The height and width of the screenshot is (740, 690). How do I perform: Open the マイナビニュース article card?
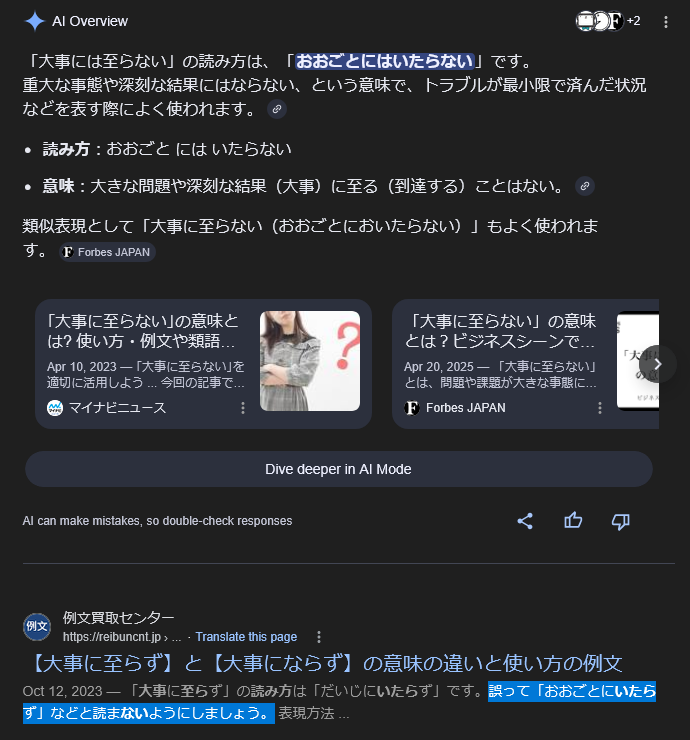click(145, 350)
